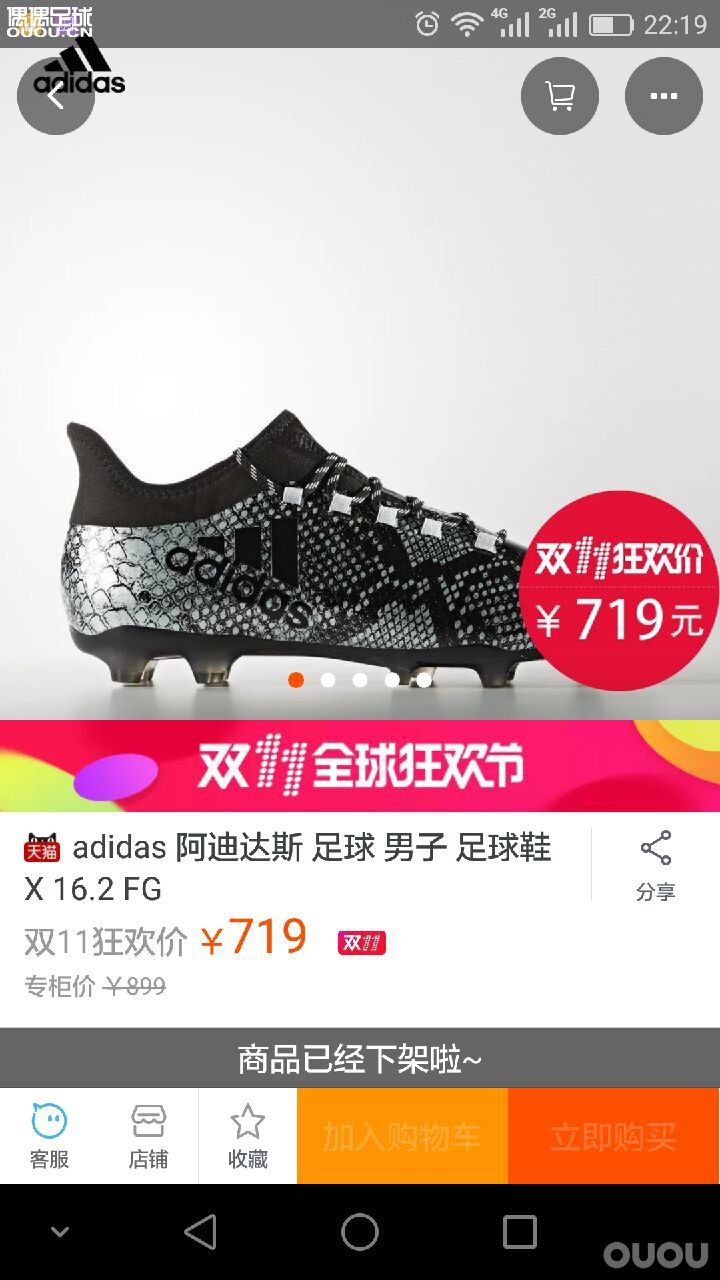Open the 客服 customer service chat

pos(48,1135)
